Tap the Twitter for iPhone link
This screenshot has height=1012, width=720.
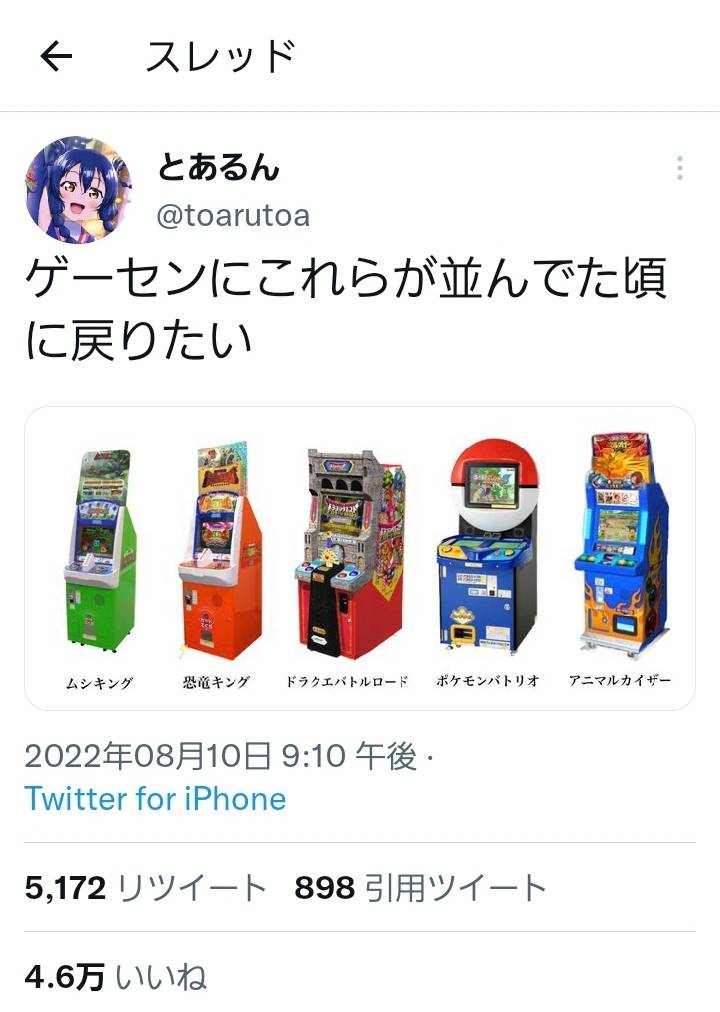(x=155, y=798)
